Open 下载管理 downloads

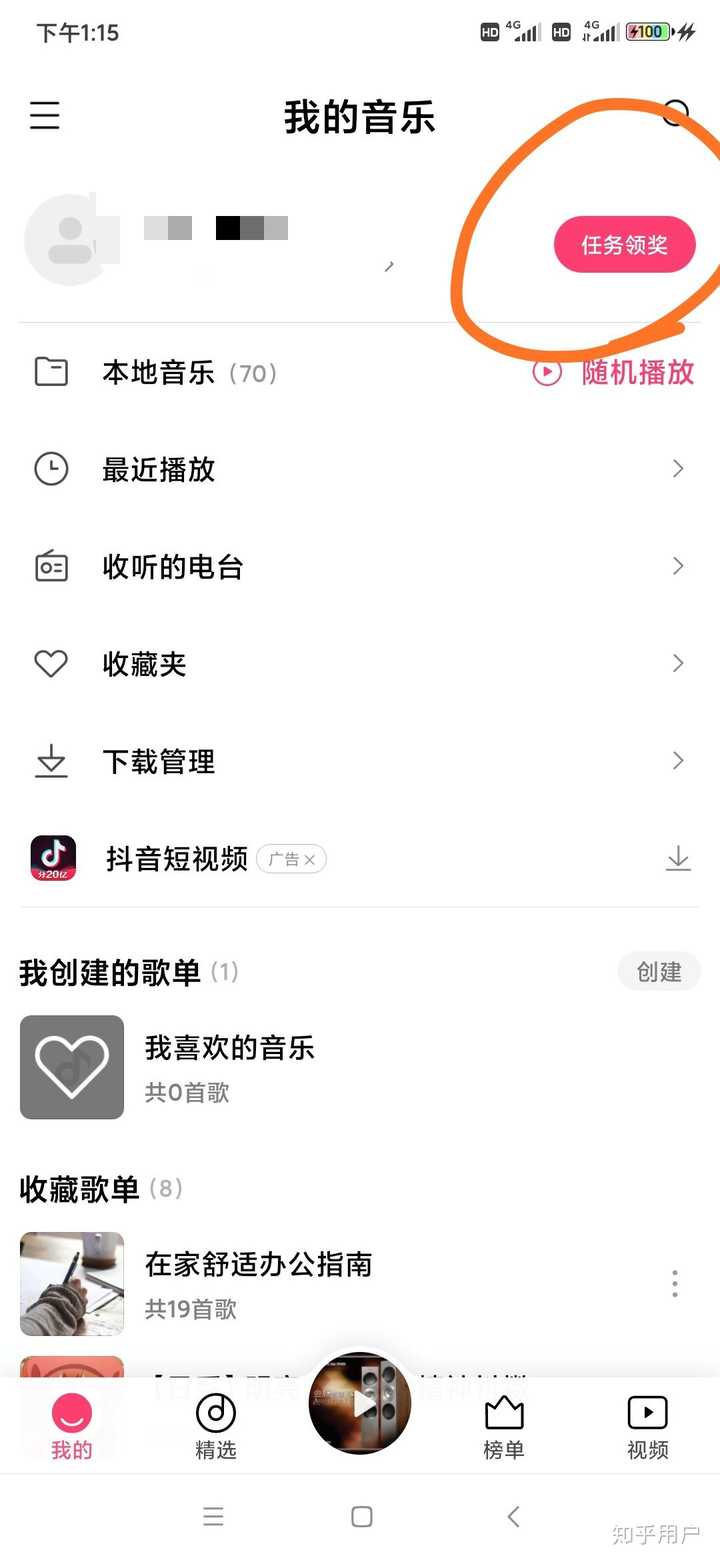pyautogui.click(x=159, y=762)
